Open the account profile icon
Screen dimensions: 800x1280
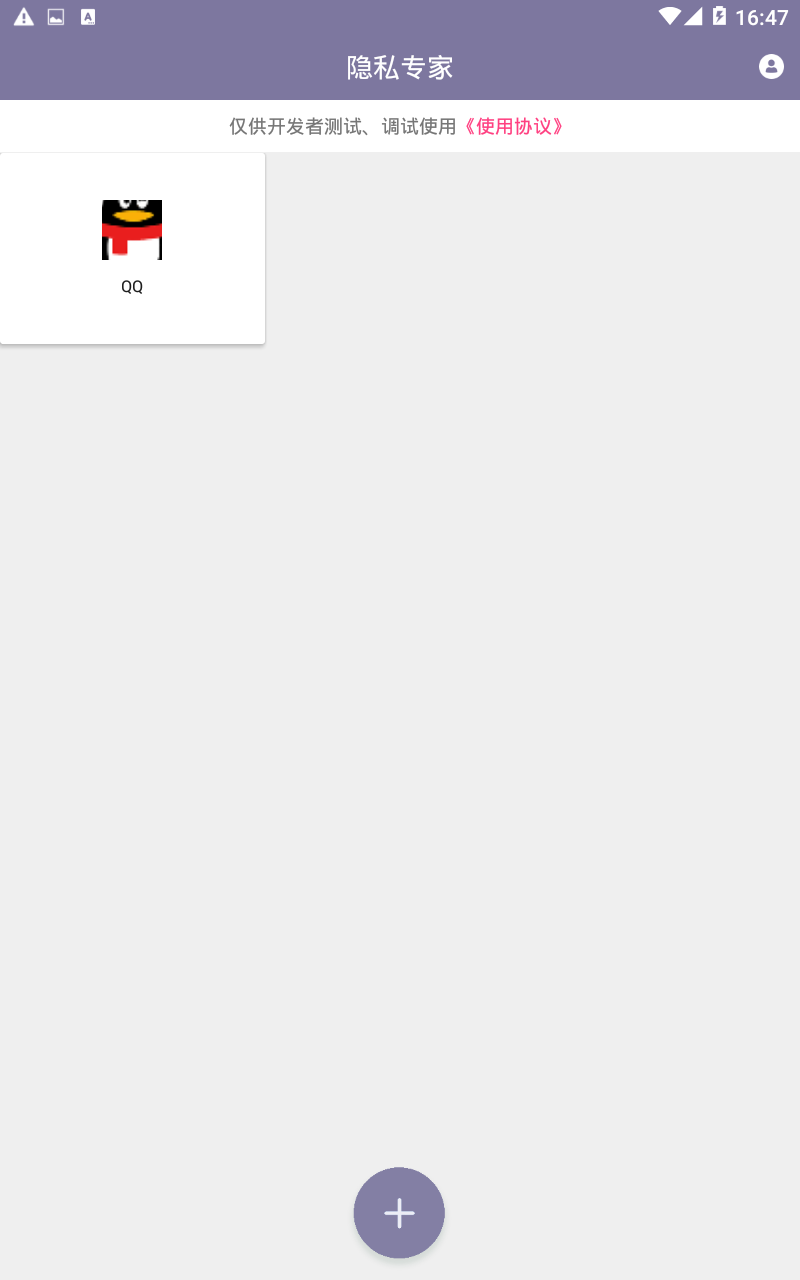click(771, 67)
